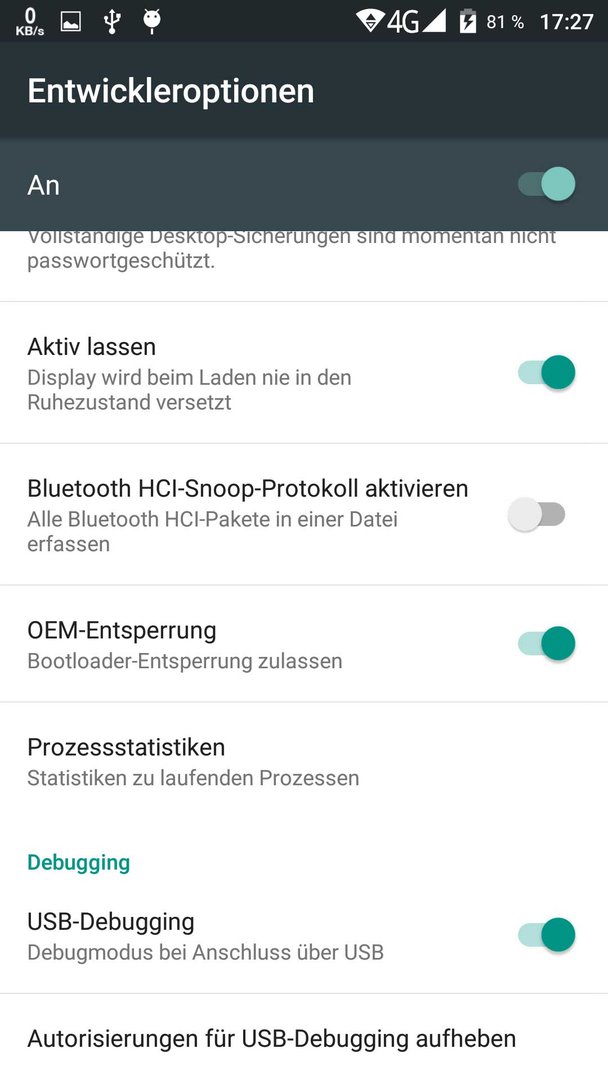Open Prozessstatistiken
This screenshot has width=608, height=1080.
click(x=304, y=762)
